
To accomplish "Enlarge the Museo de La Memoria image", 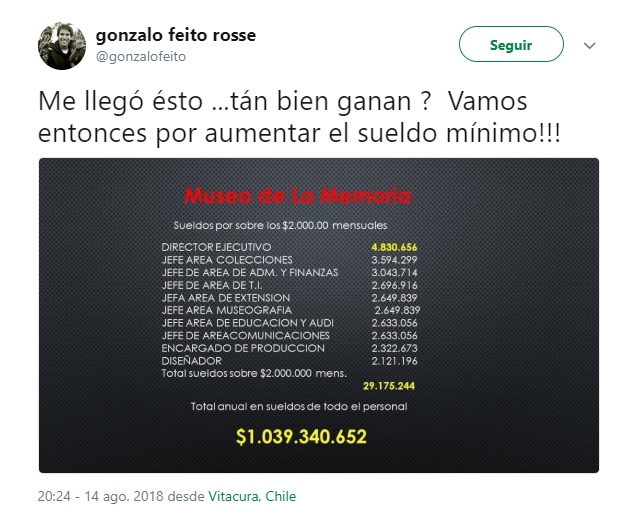I will pos(318,314).
